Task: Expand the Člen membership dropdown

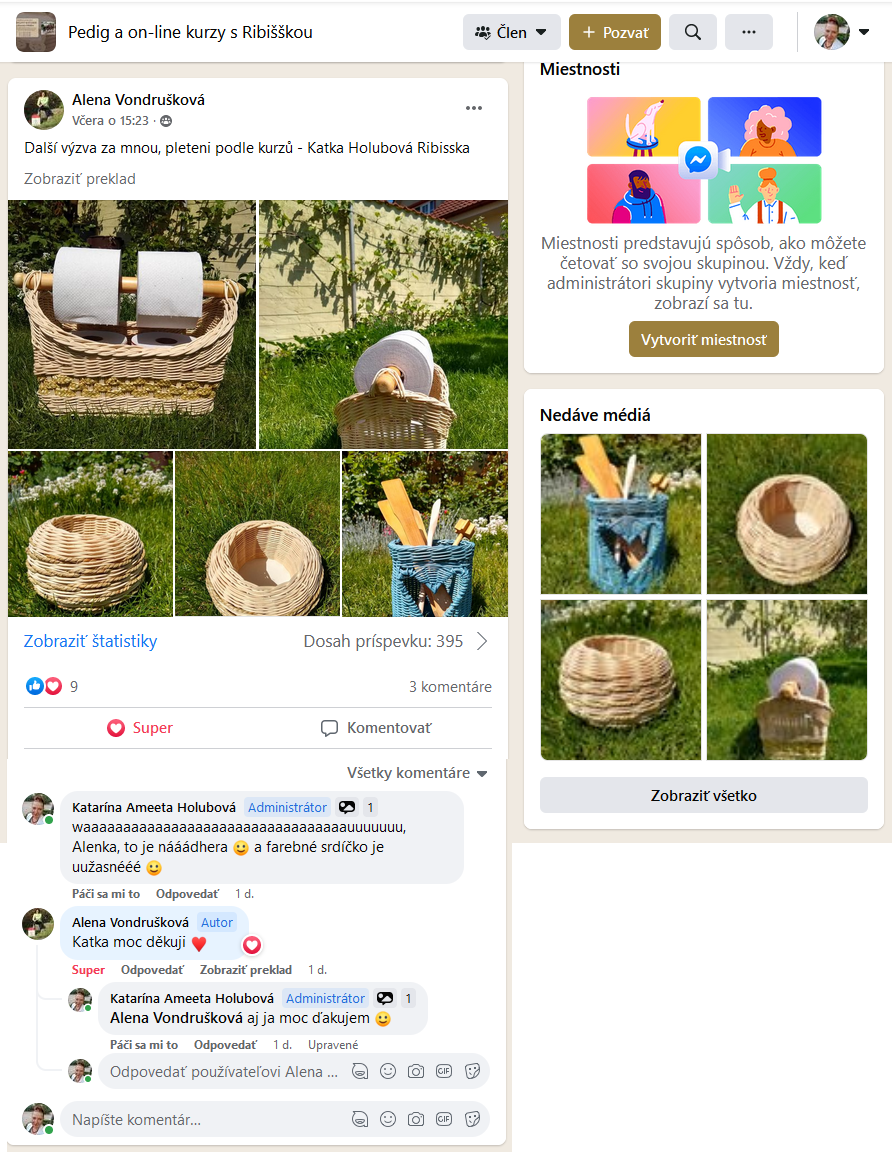Action: (511, 32)
